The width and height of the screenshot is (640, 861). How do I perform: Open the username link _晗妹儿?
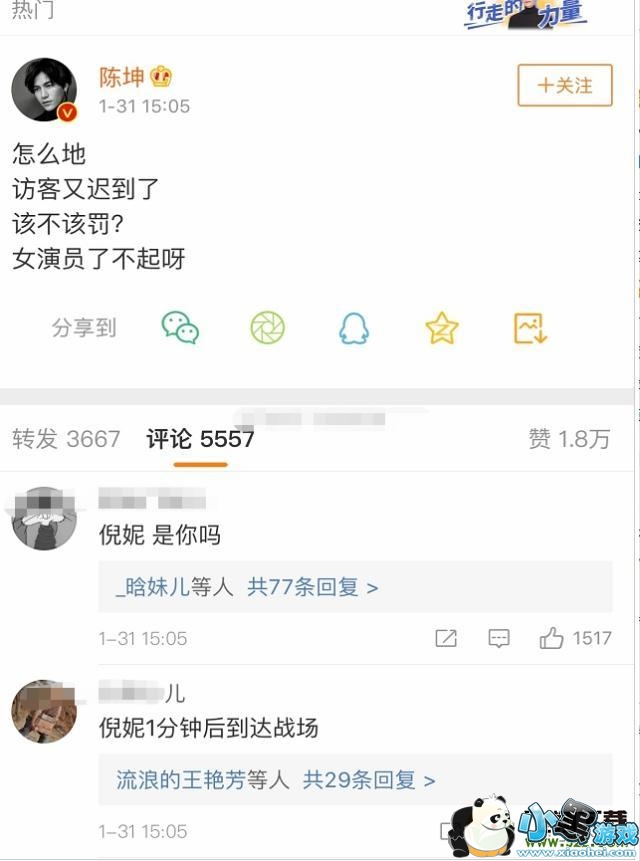click(152, 587)
